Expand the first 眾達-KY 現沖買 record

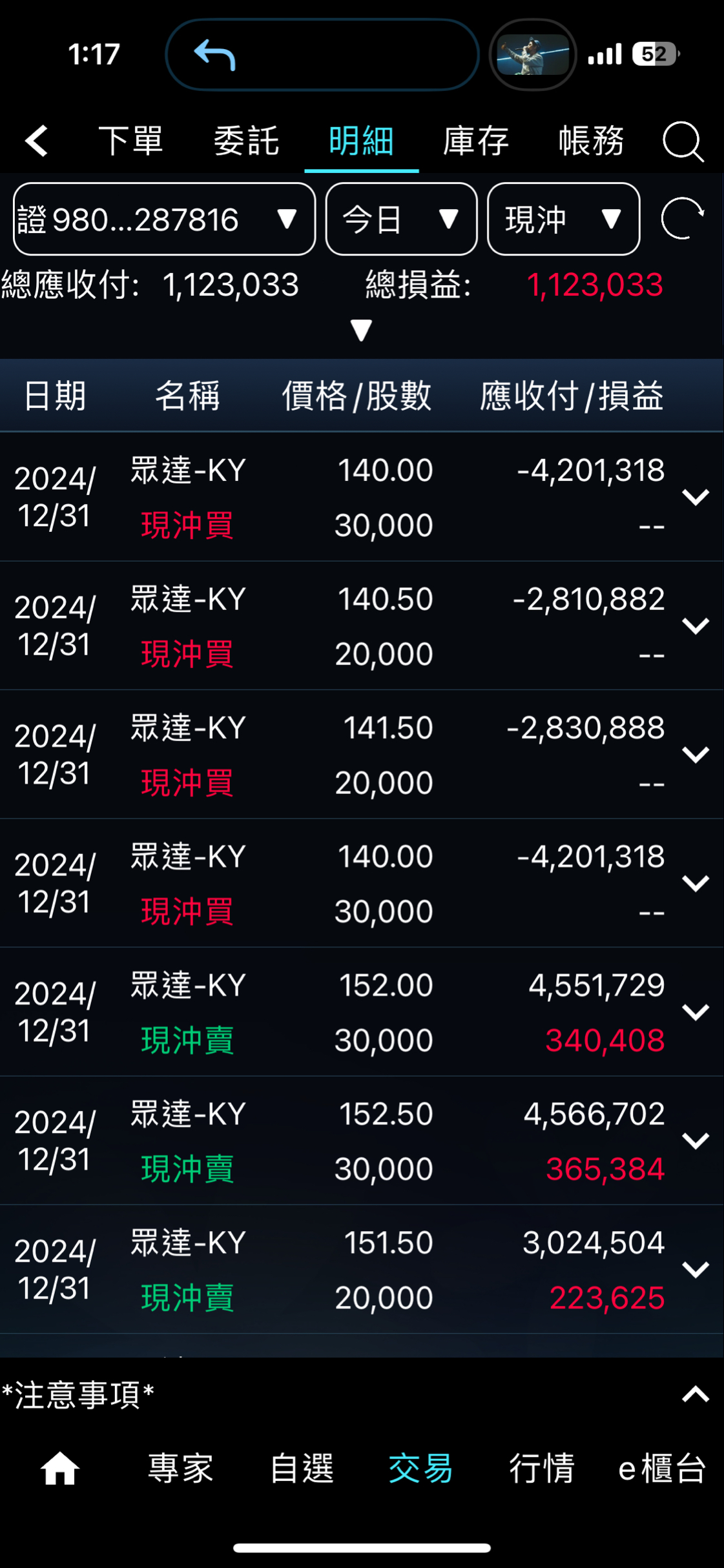click(x=696, y=497)
